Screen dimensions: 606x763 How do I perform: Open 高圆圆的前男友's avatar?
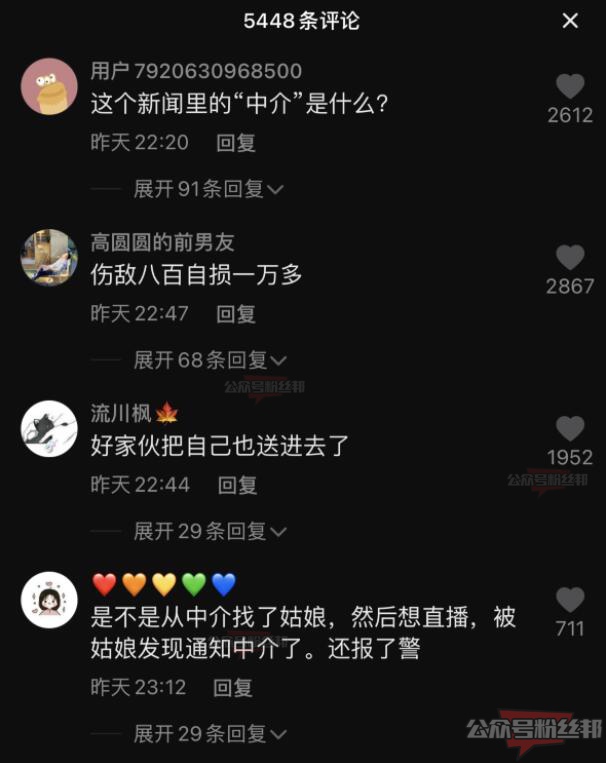[x=49, y=257]
